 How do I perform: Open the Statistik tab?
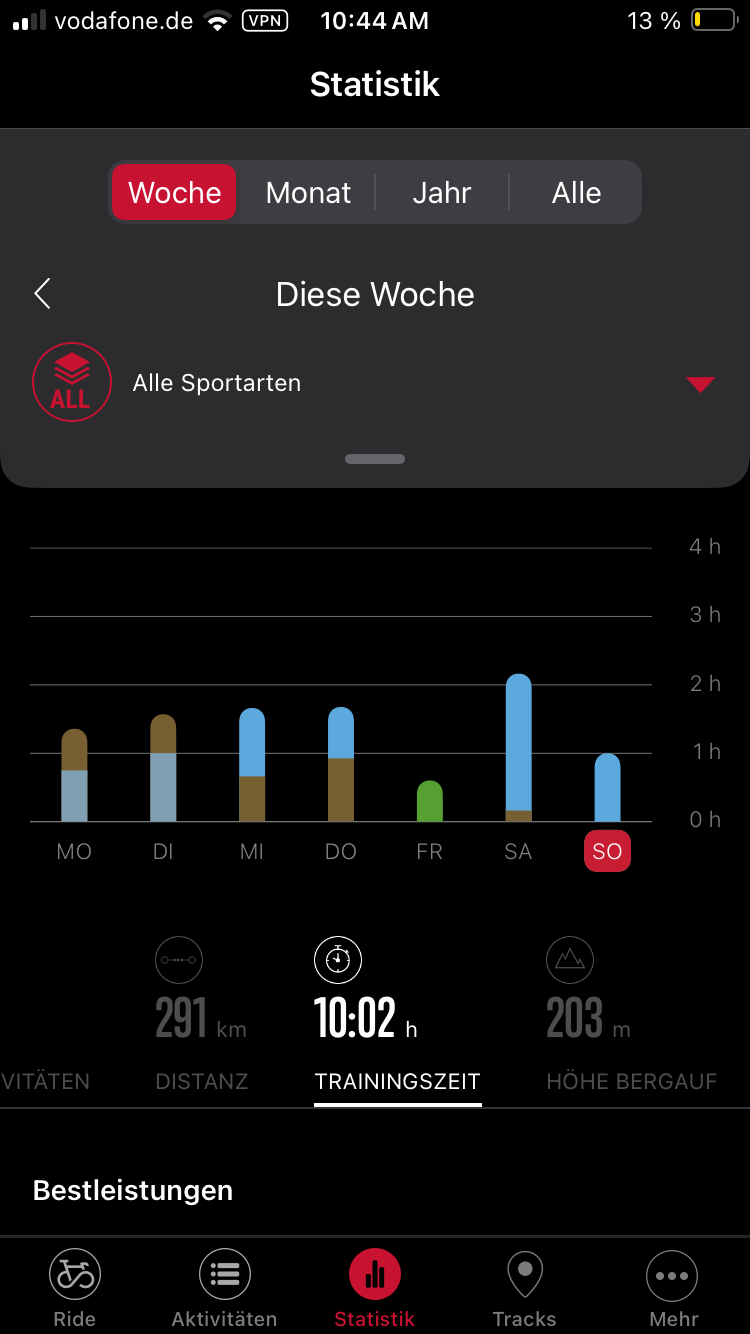pyautogui.click(x=375, y=1288)
